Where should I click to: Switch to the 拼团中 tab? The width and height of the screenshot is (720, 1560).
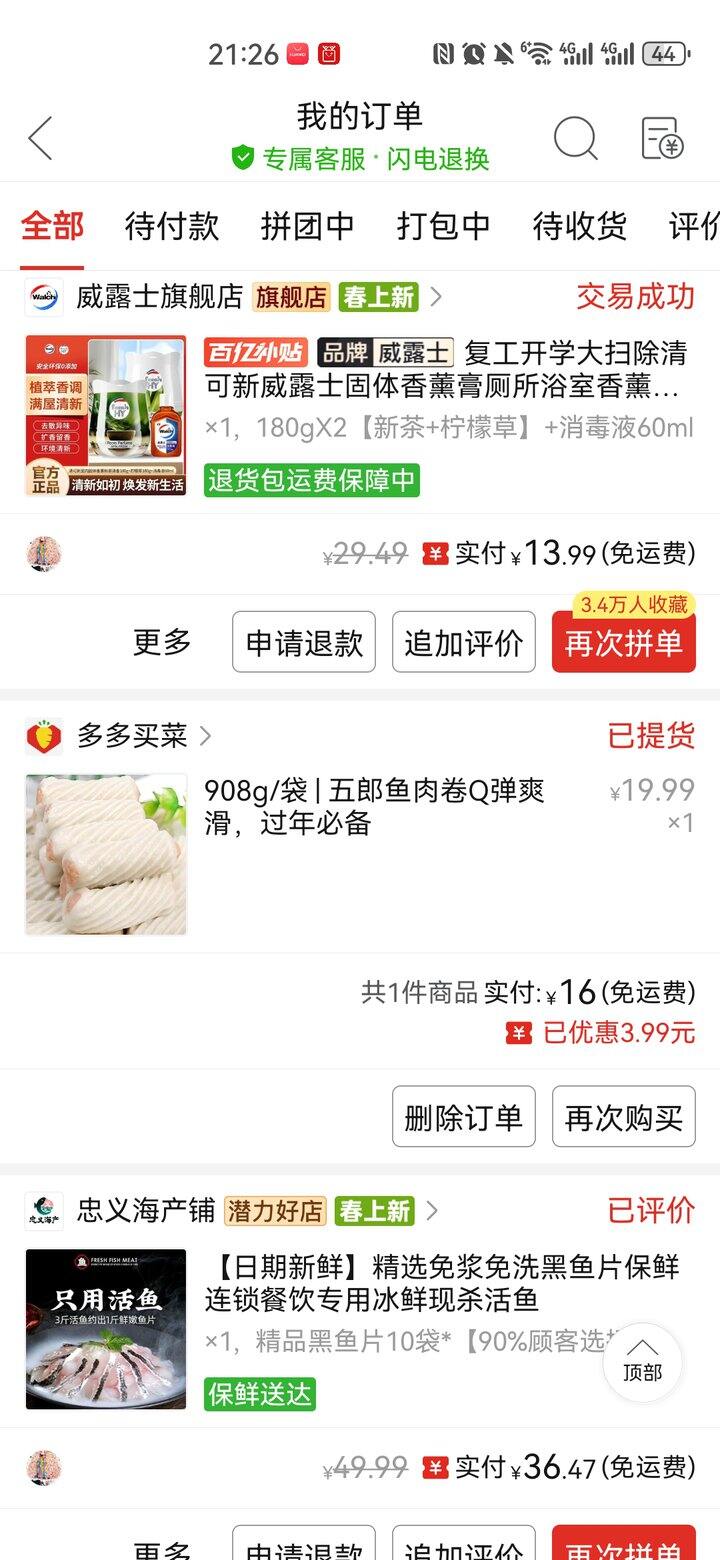click(307, 226)
